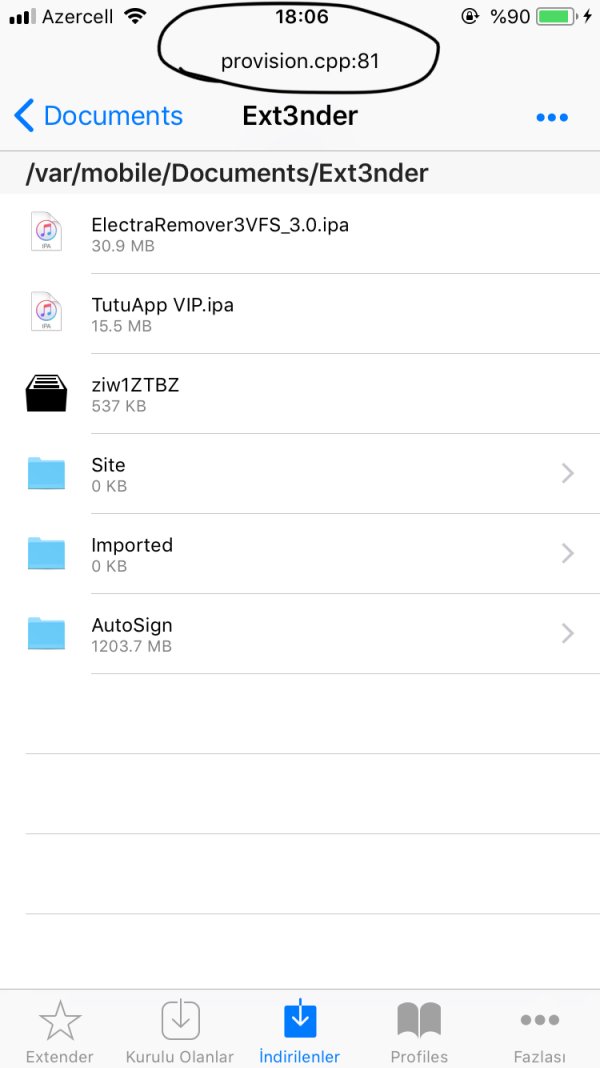This screenshot has width=600, height=1068.
Task: Open ElectraRemover3VFS_3.0.ipa file
Action: [220, 233]
